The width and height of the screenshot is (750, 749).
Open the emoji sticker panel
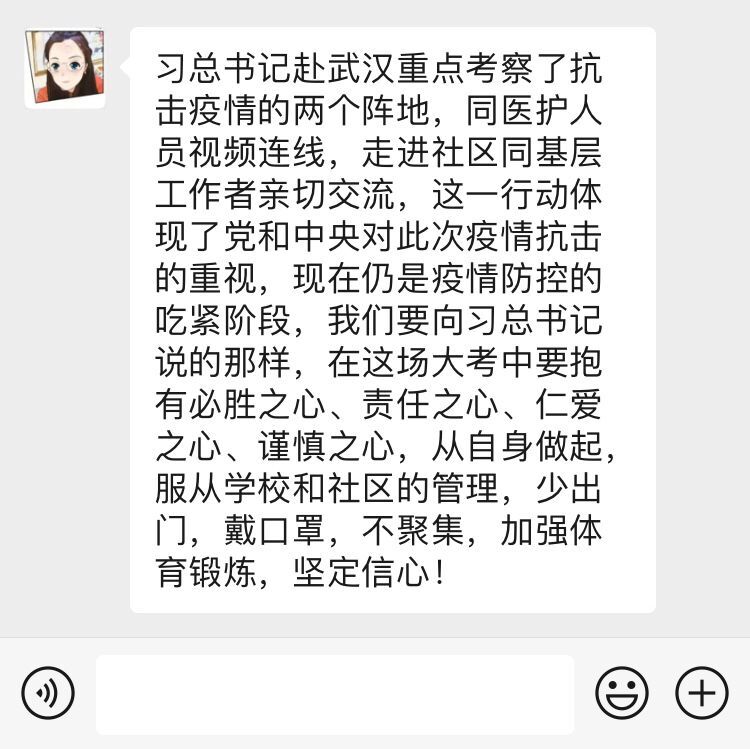(622, 692)
